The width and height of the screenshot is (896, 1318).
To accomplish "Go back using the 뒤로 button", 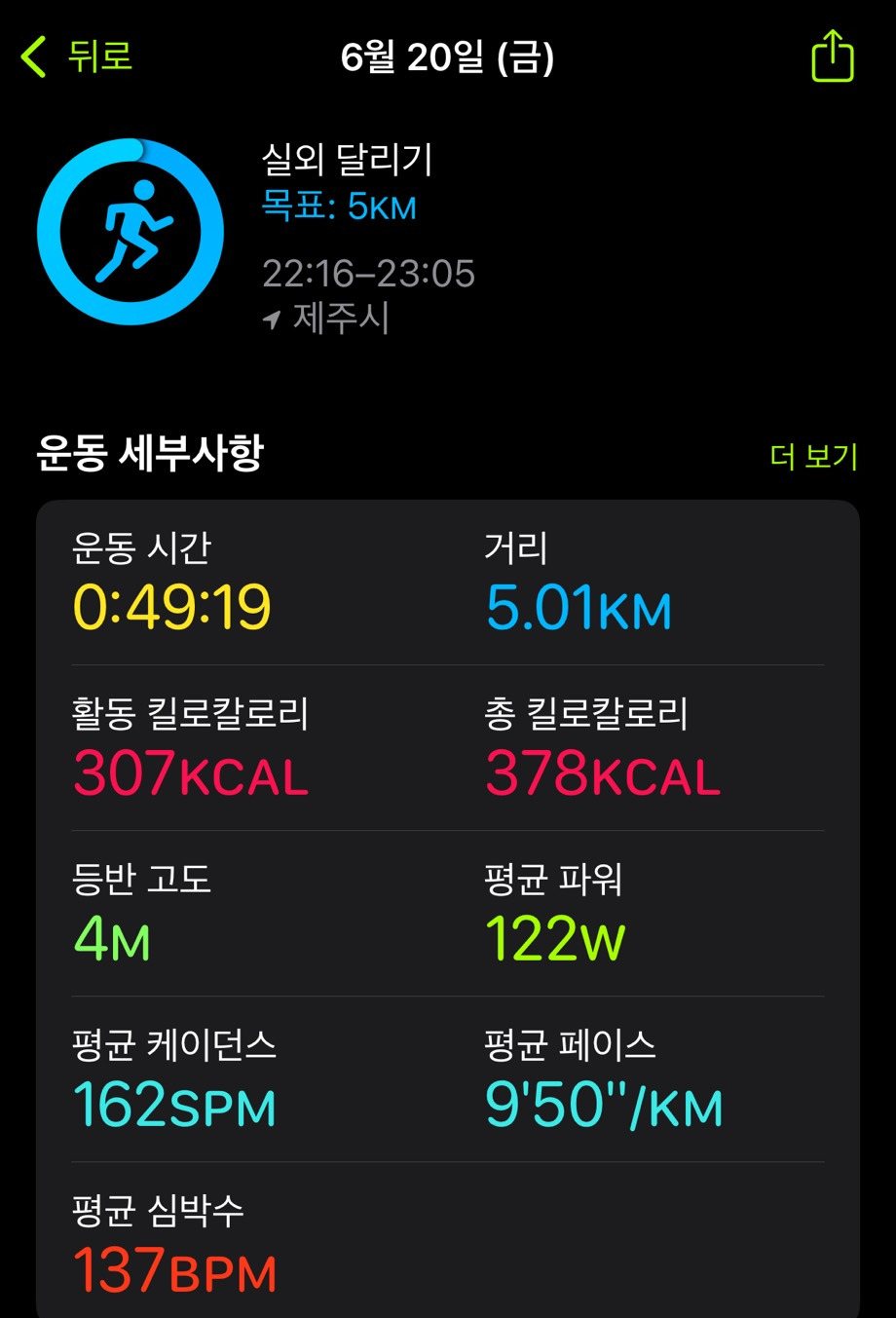I will [x=78, y=56].
